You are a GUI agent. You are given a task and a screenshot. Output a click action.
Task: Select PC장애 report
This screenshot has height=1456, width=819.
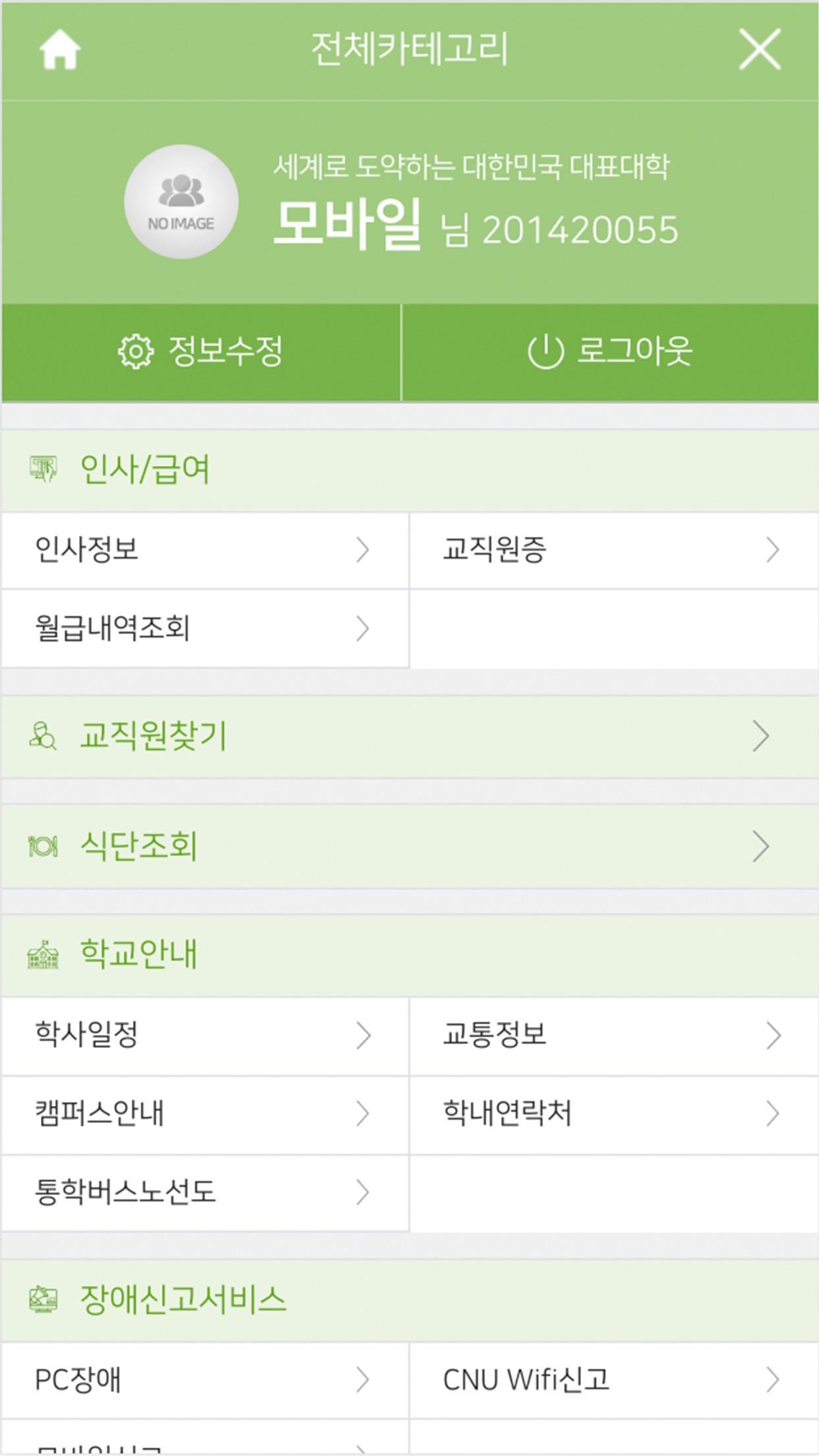(204, 1380)
